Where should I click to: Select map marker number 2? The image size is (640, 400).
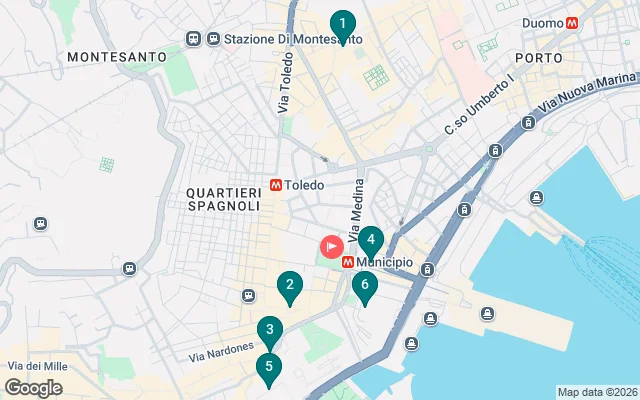coord(289,287)
